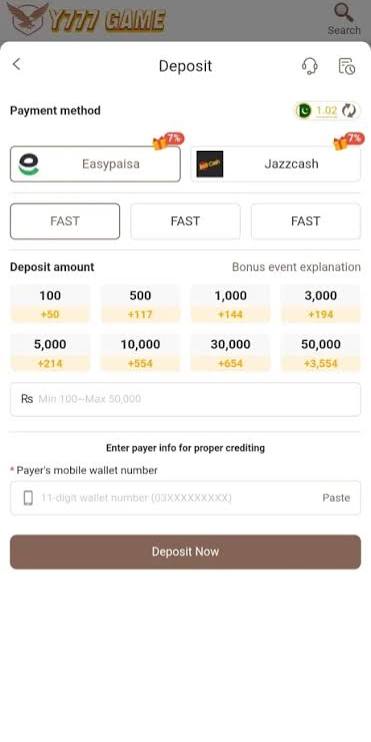Open customer support headset icon

(x=310, y=66)
